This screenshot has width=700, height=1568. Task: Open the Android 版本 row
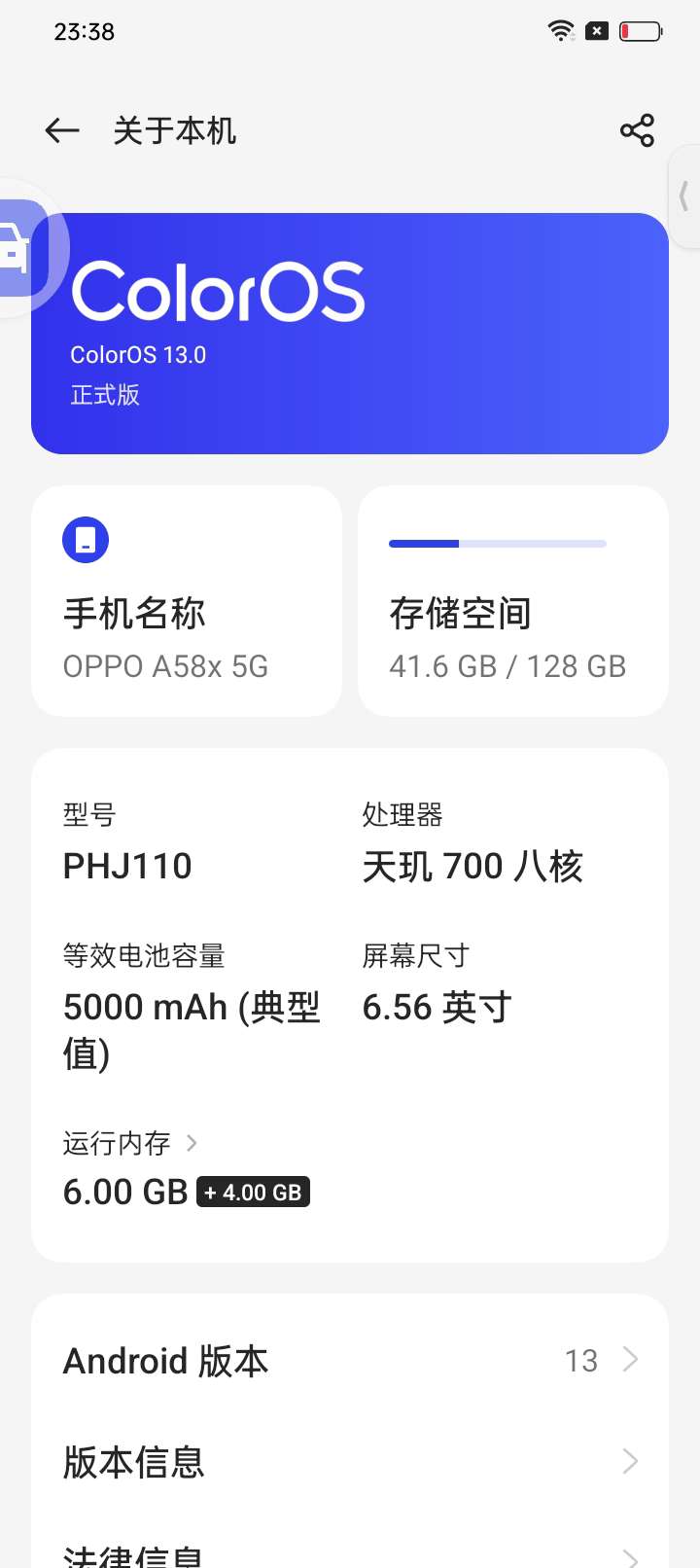(x=350, y=1360)
